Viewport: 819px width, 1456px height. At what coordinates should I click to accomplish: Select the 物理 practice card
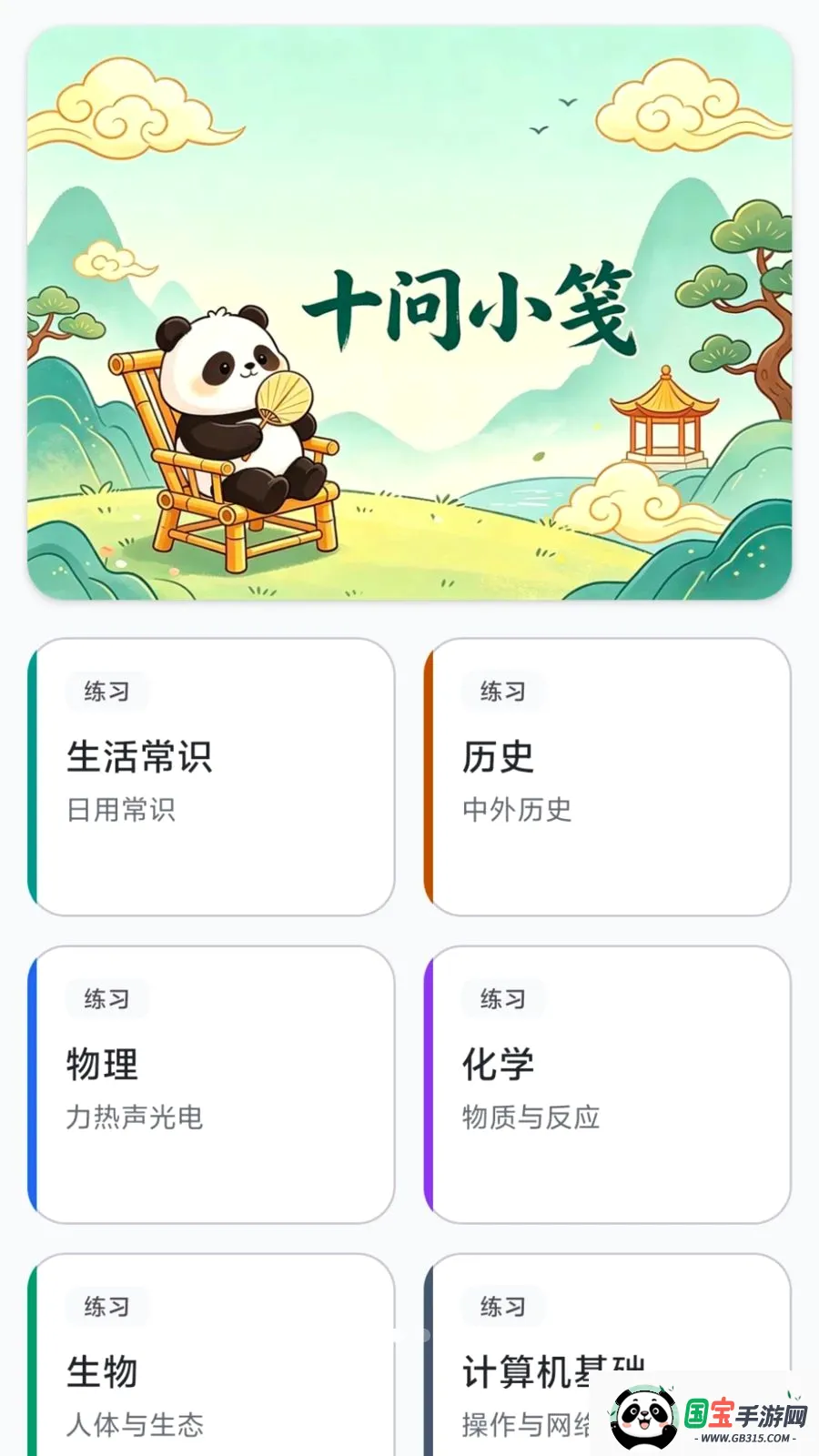point(211,1085)
